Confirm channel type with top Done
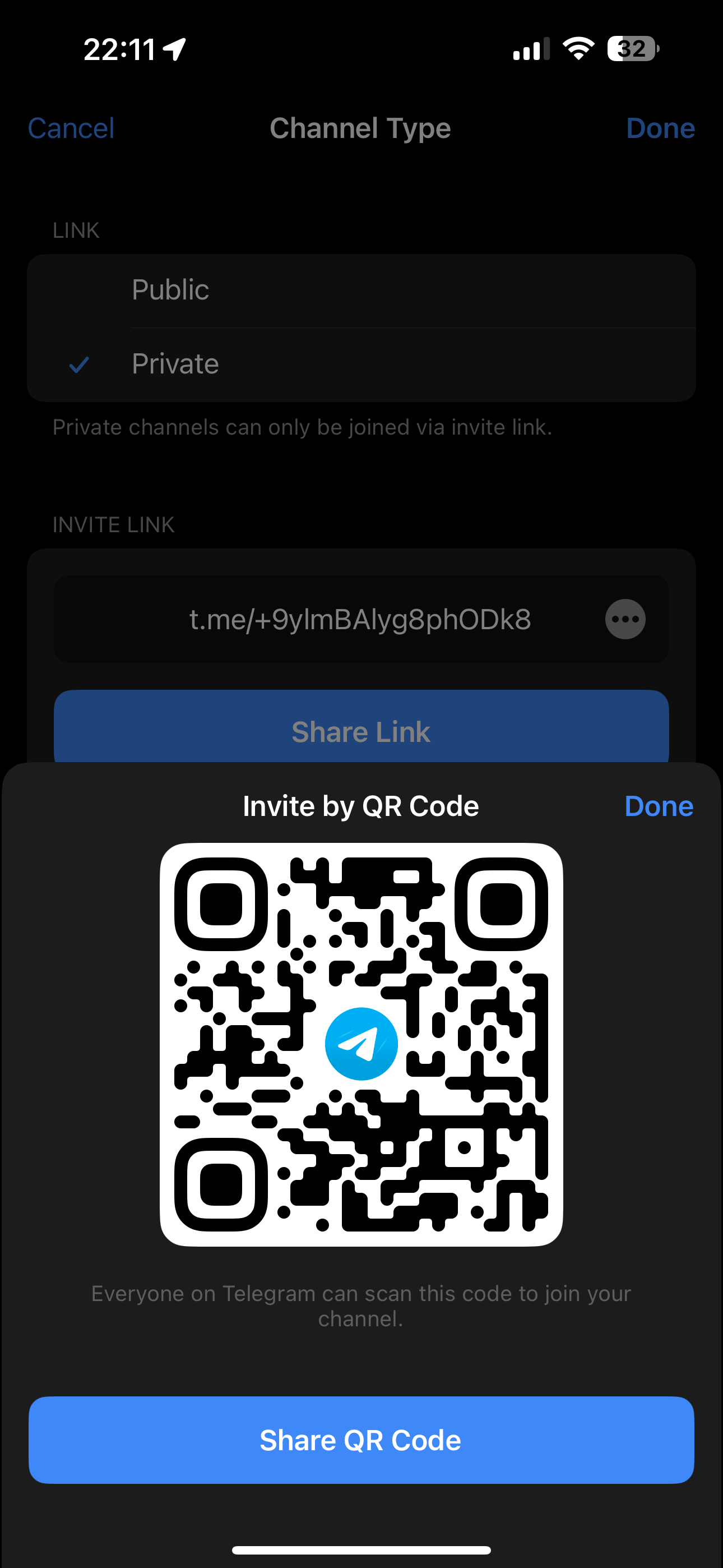Viewport: 723px width, 1568px height. coord(660,128)
